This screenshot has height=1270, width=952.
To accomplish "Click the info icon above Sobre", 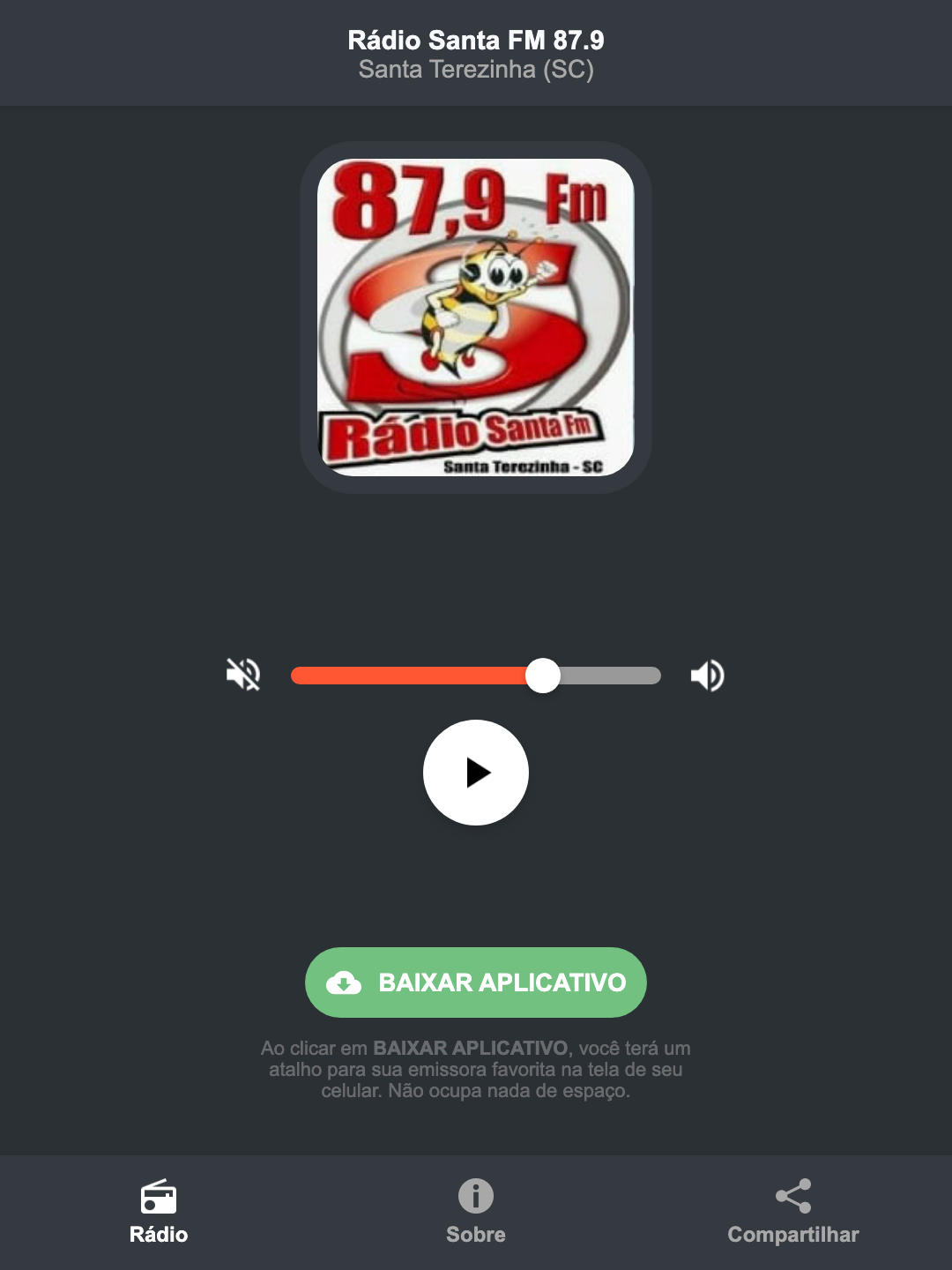I will point(475,1198).
